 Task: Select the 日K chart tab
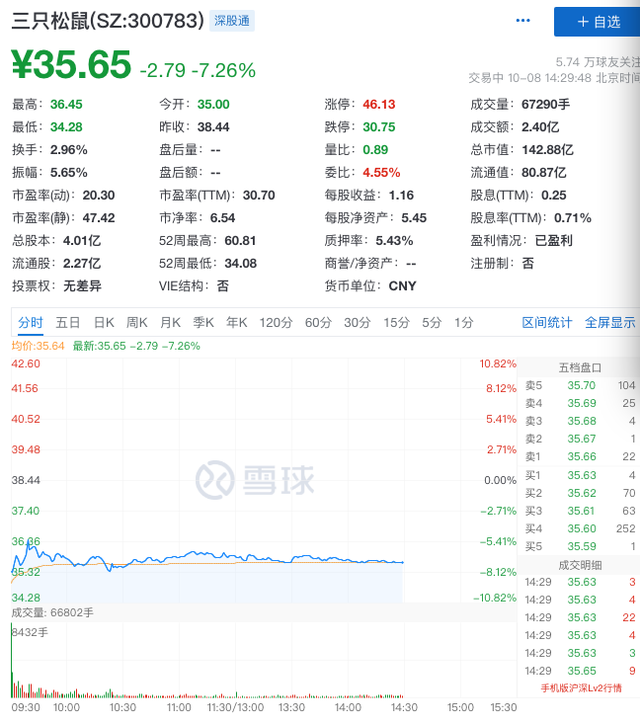point(104,322)
